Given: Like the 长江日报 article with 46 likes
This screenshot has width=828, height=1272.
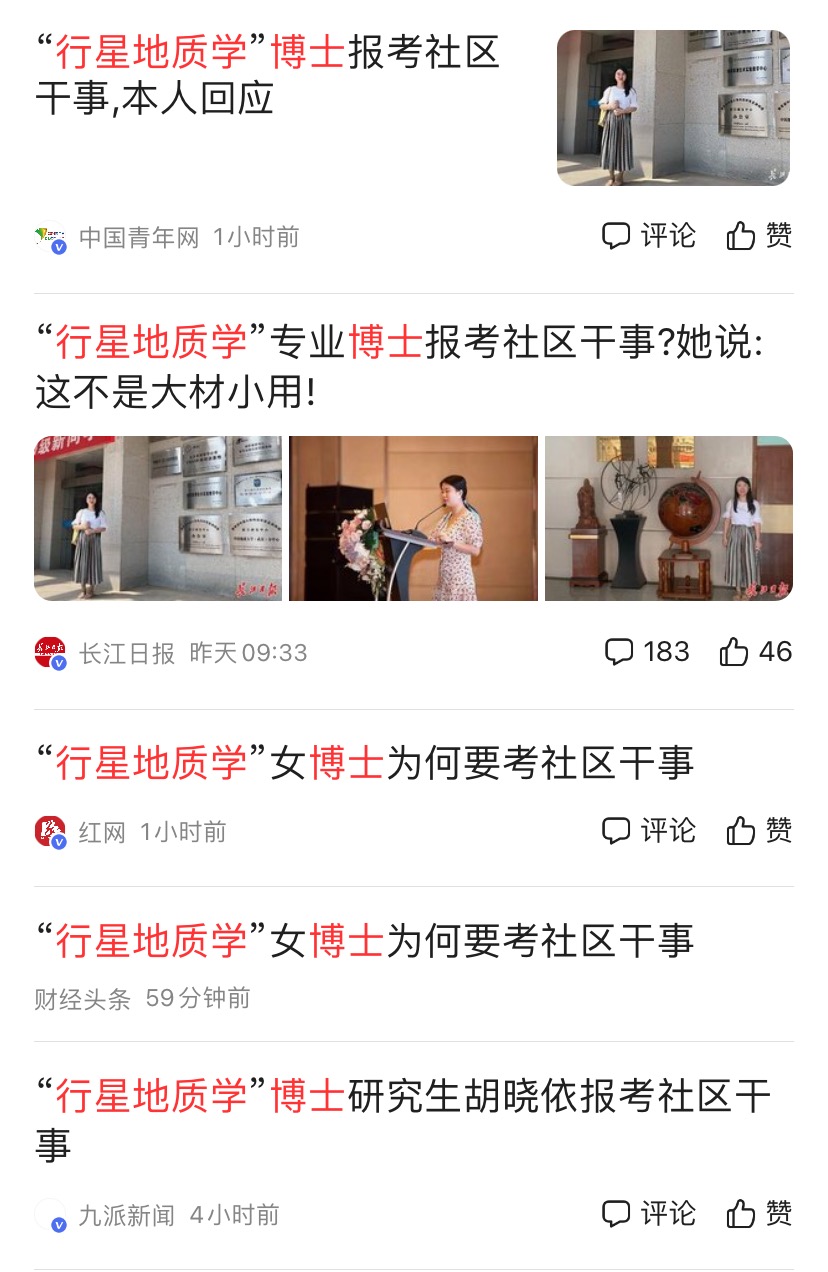Looking at the screenshot, I should [755, 652].
